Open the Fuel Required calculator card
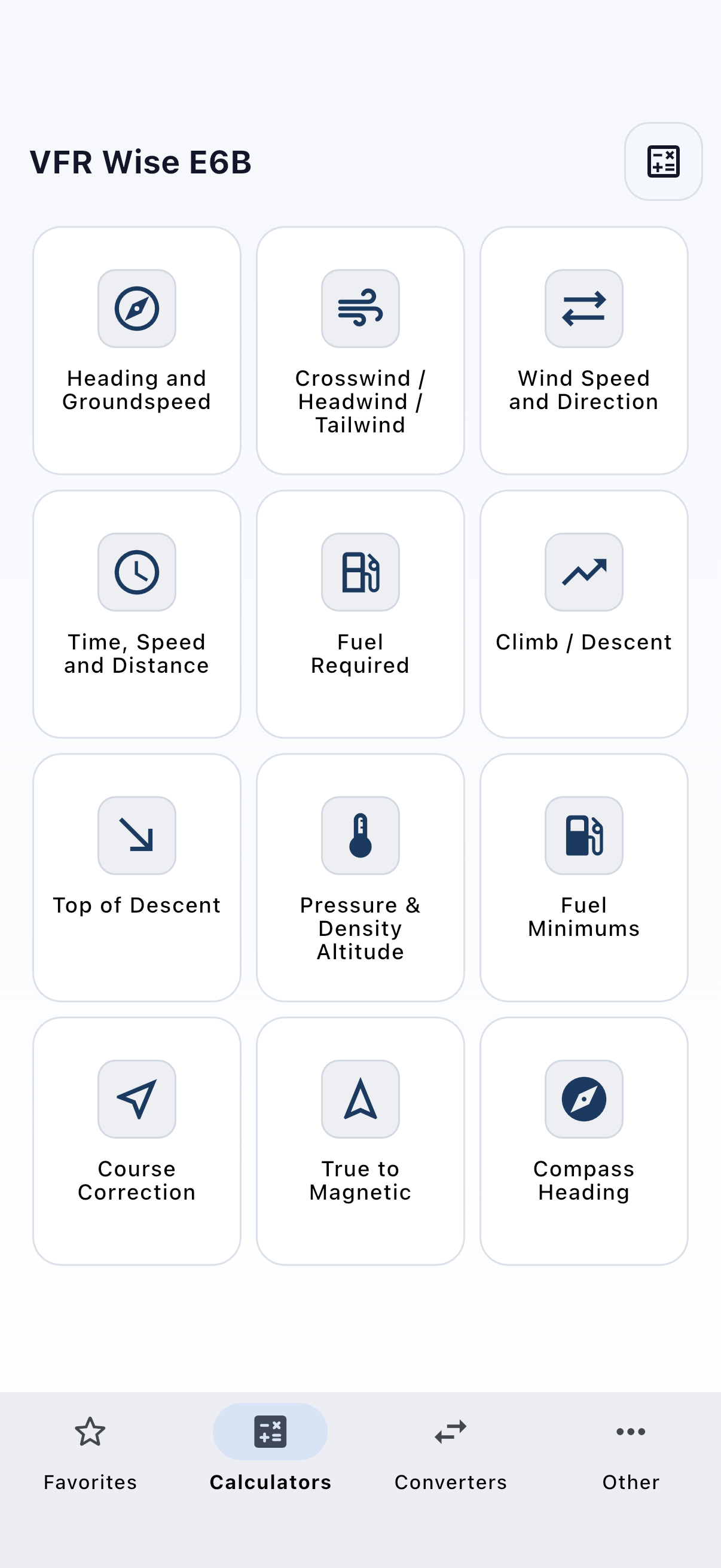This screenshot has height=1568, width=721. point(359,615)
